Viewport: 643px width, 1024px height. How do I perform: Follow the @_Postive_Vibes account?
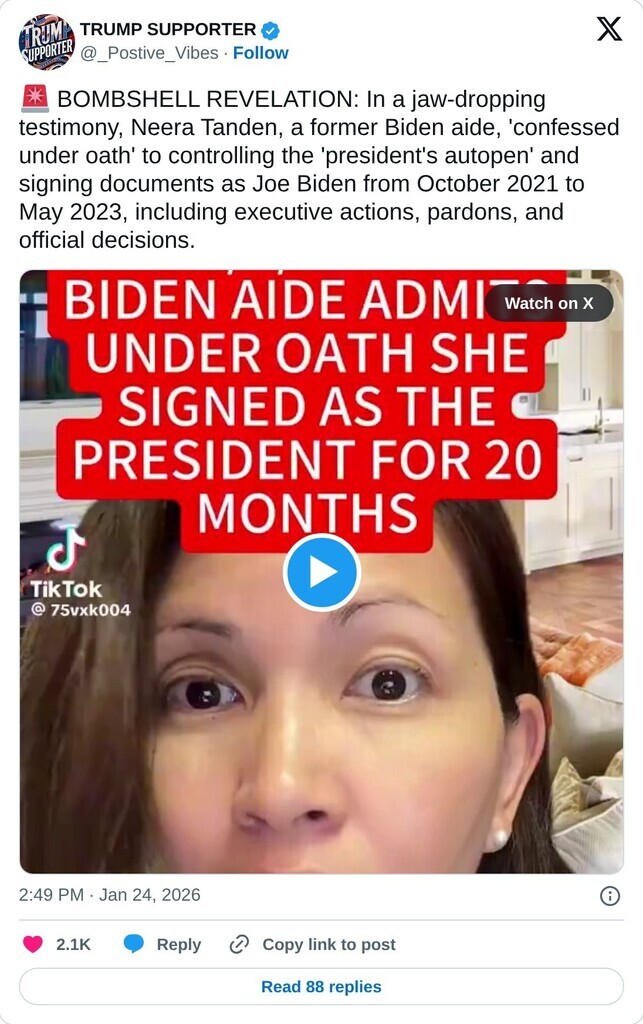click(x=261, y=53)
